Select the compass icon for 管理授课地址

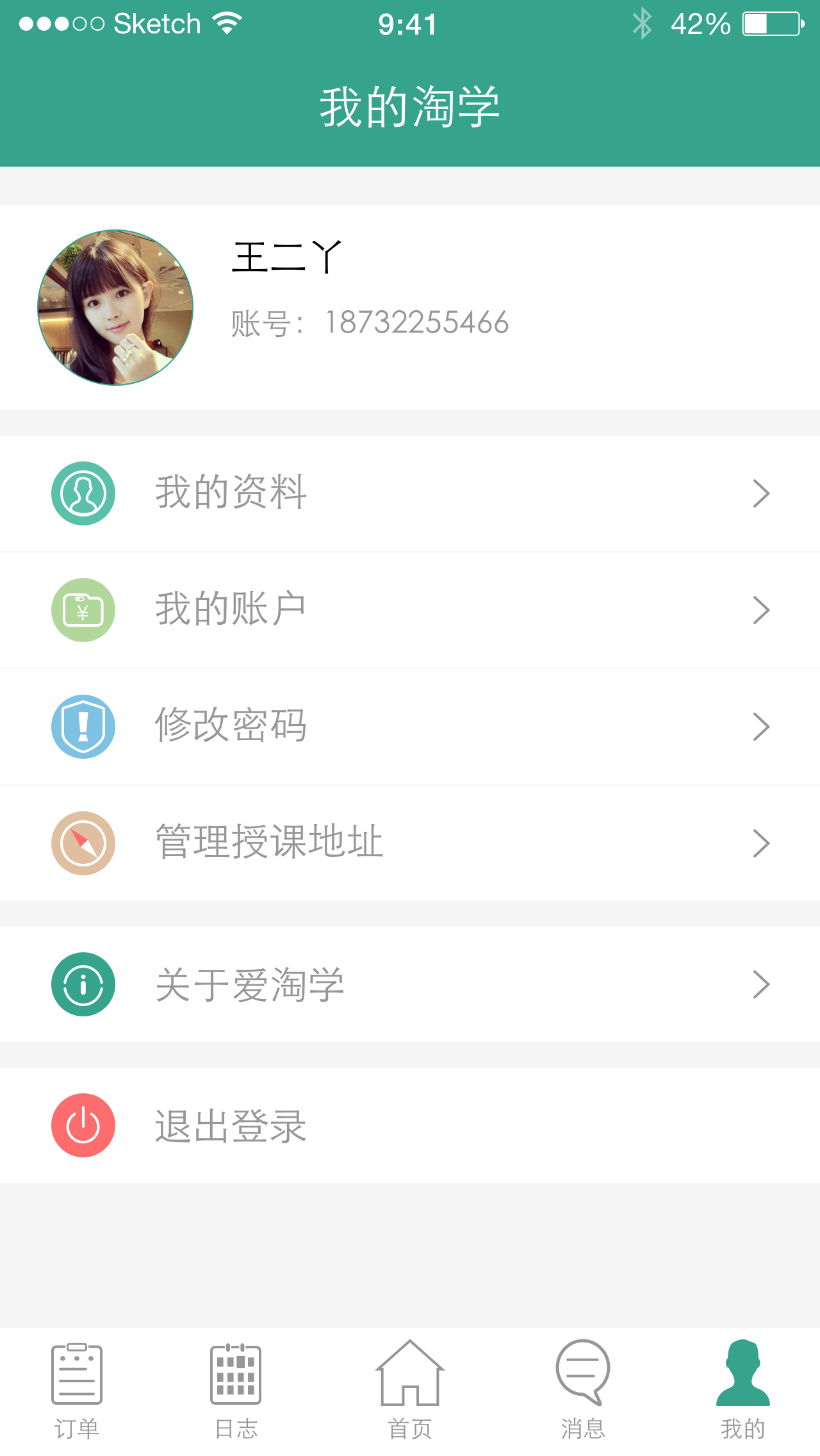pos(83,843)
